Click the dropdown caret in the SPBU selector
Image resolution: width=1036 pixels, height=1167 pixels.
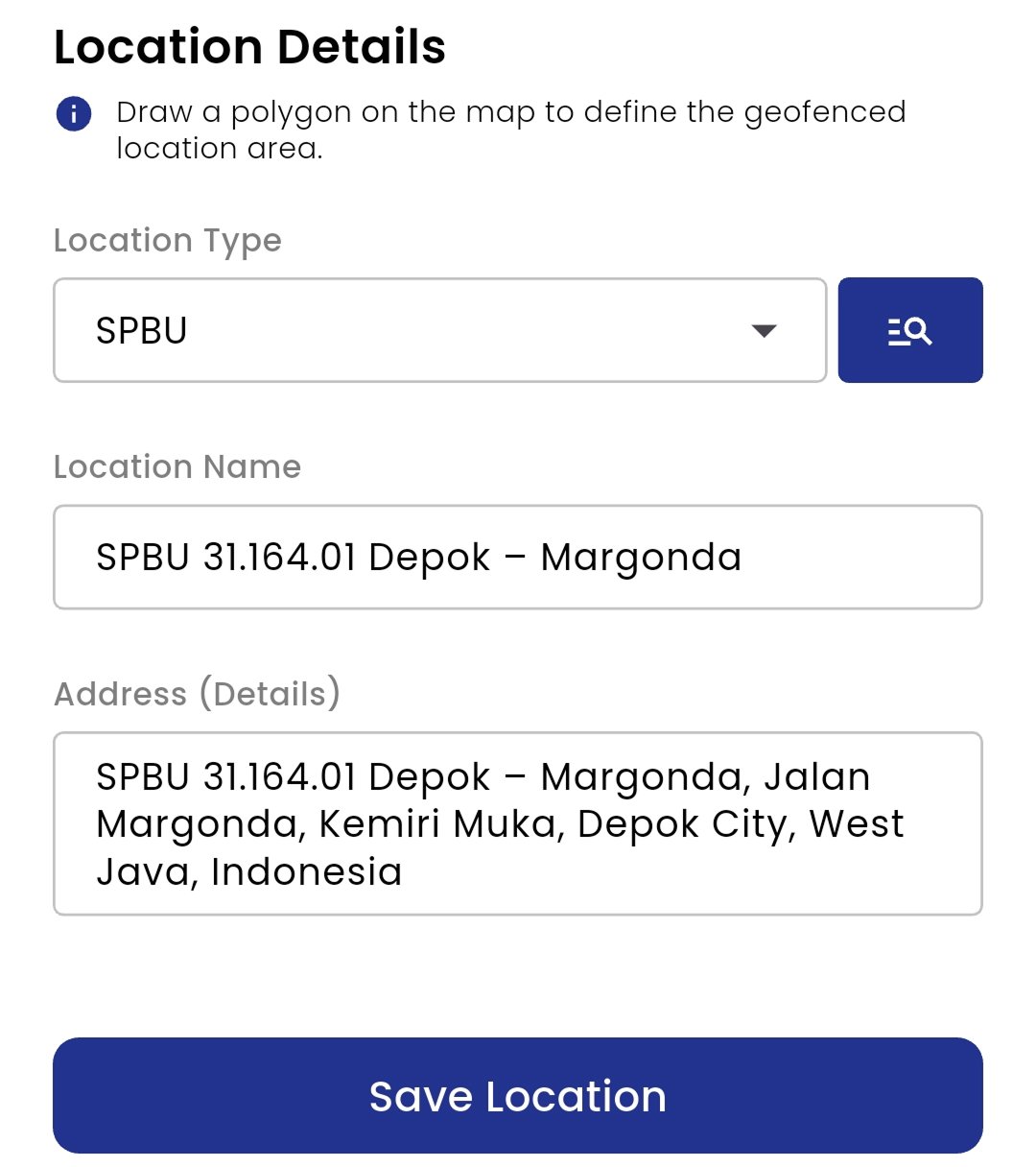tap(764, 329)
